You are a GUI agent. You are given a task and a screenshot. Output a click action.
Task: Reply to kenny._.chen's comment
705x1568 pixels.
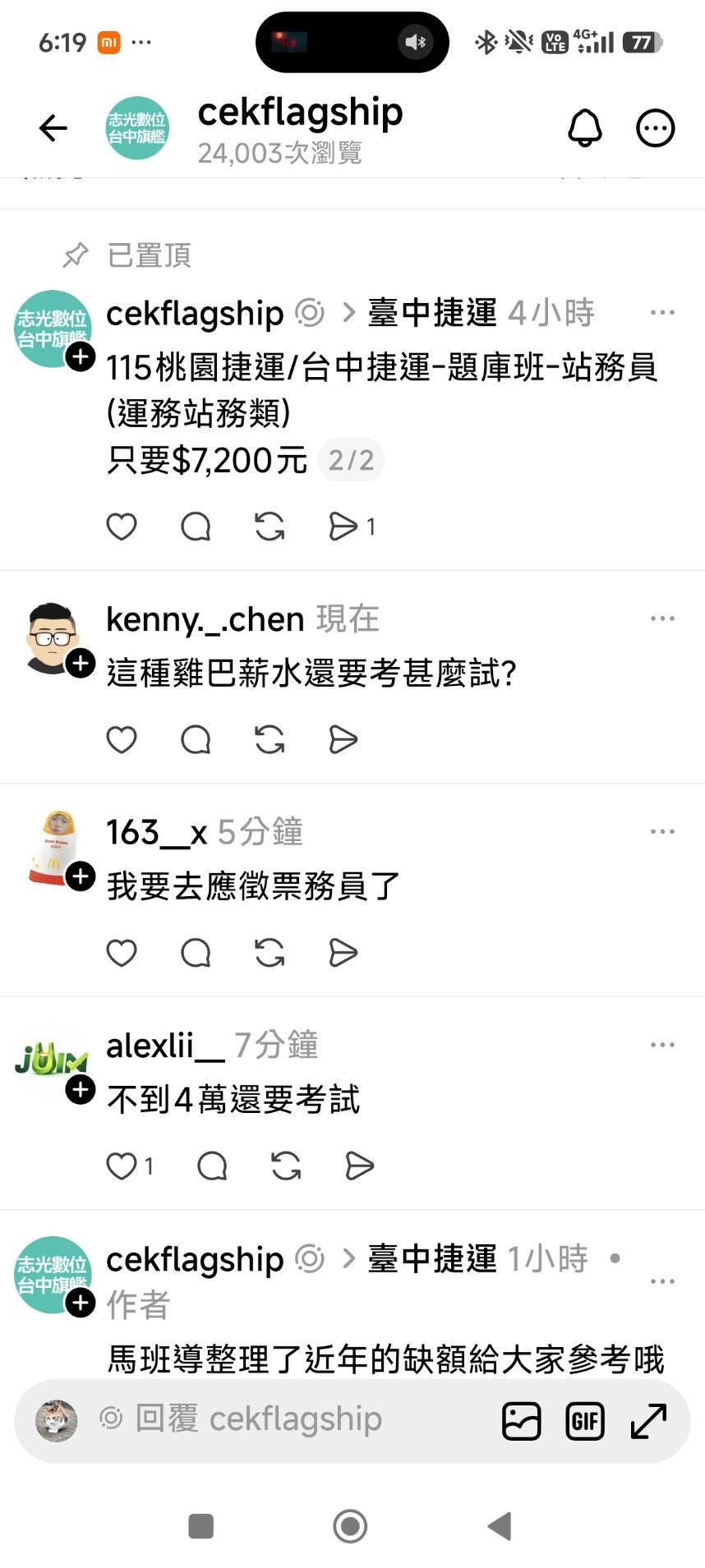pos(196,740)
